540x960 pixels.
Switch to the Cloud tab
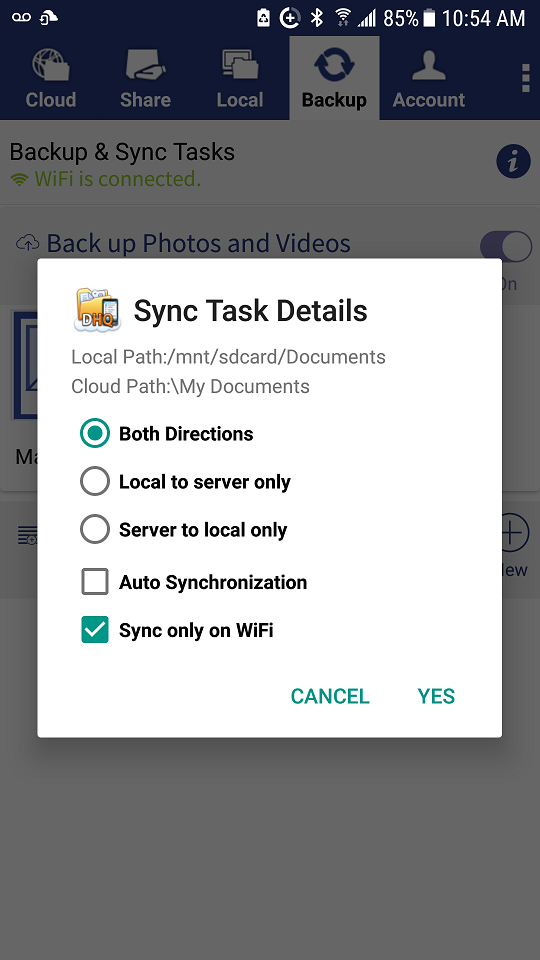[51, 78]
